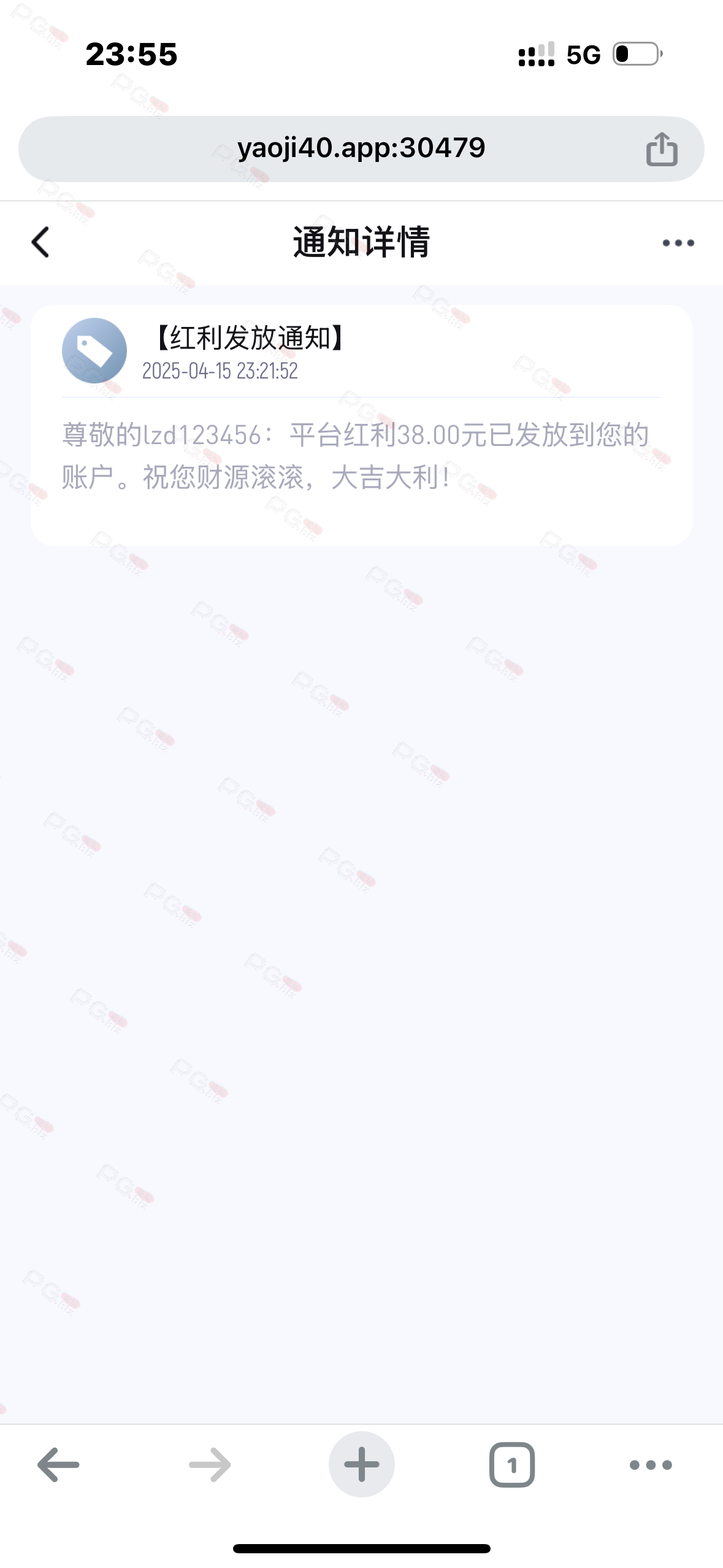Open the browser's bottom more-options menu
The width and height of the screenshot is (723, 1568).
pyautogui.click(x=651, y=1465)
